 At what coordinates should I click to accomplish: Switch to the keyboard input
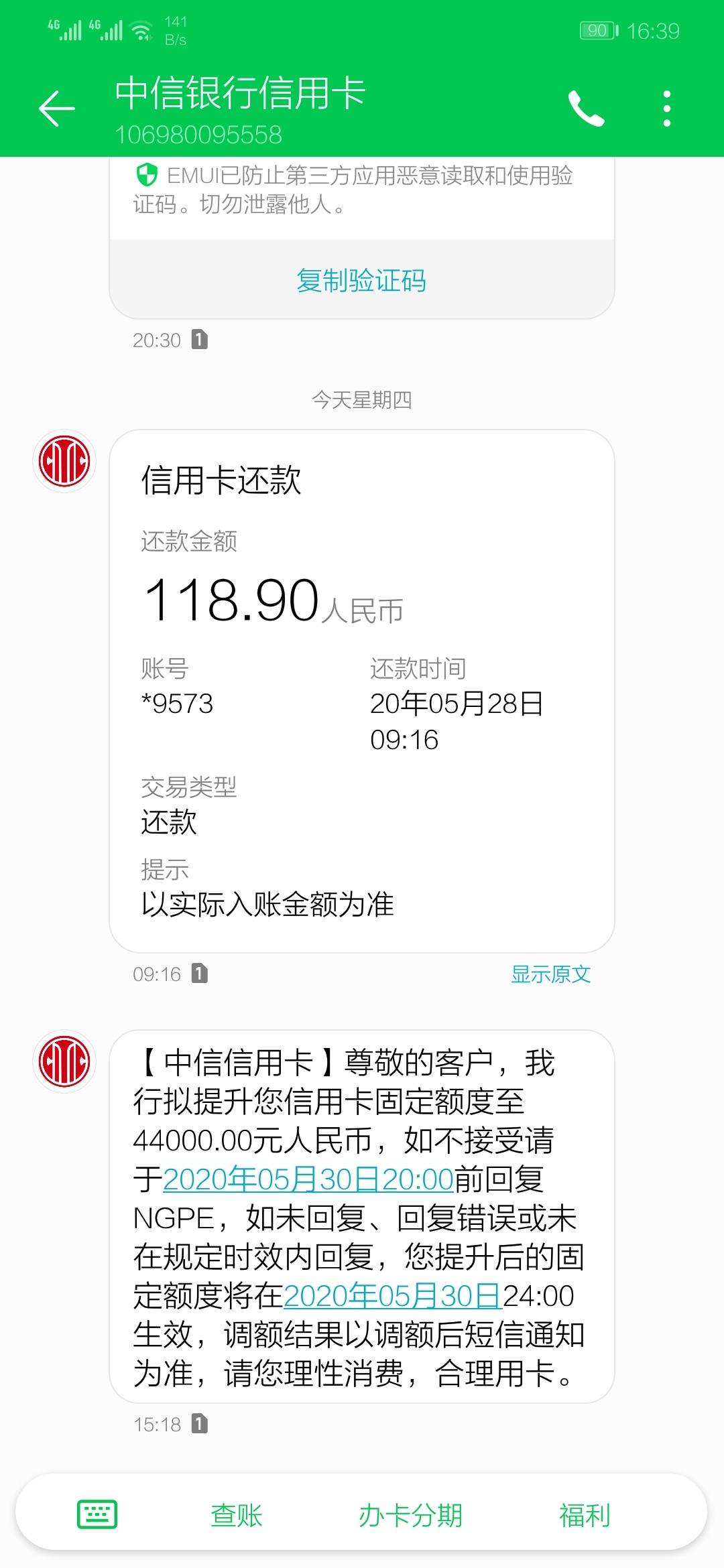[97, 1514]
